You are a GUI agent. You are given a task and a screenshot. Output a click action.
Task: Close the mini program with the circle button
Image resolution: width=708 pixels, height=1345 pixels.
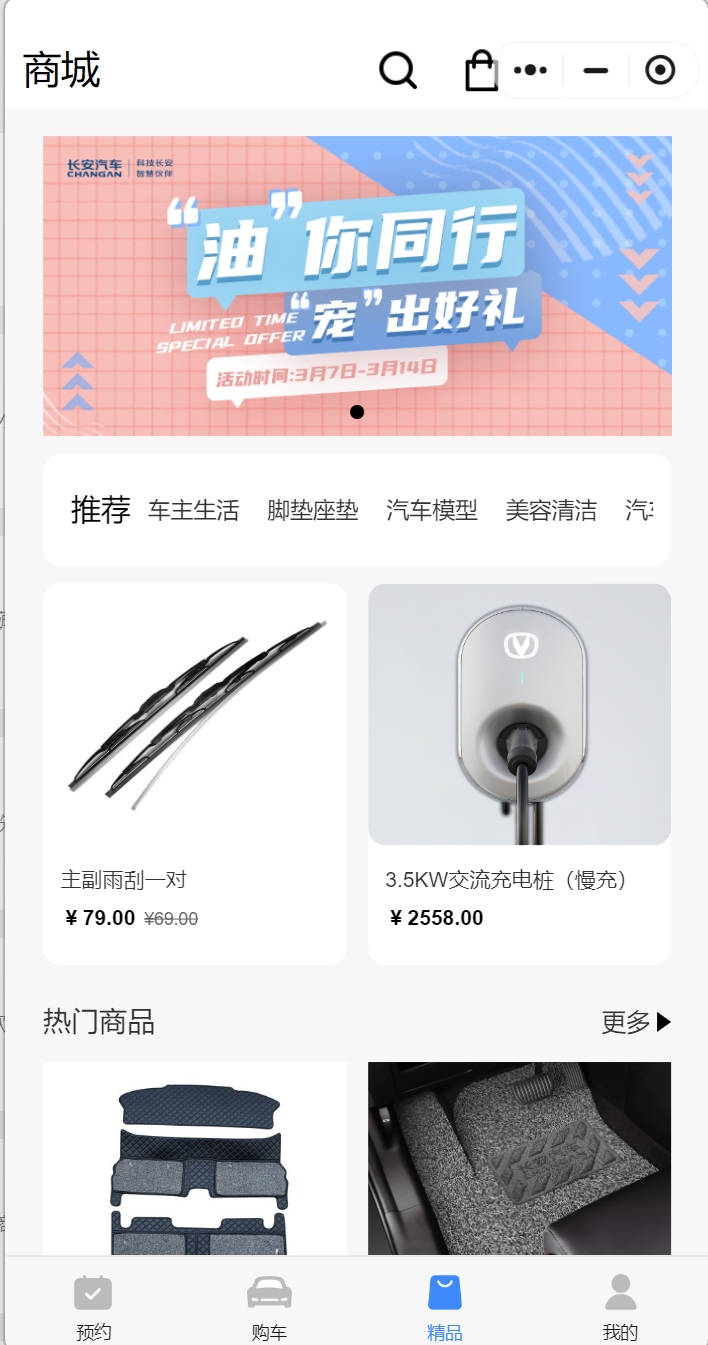660,70
